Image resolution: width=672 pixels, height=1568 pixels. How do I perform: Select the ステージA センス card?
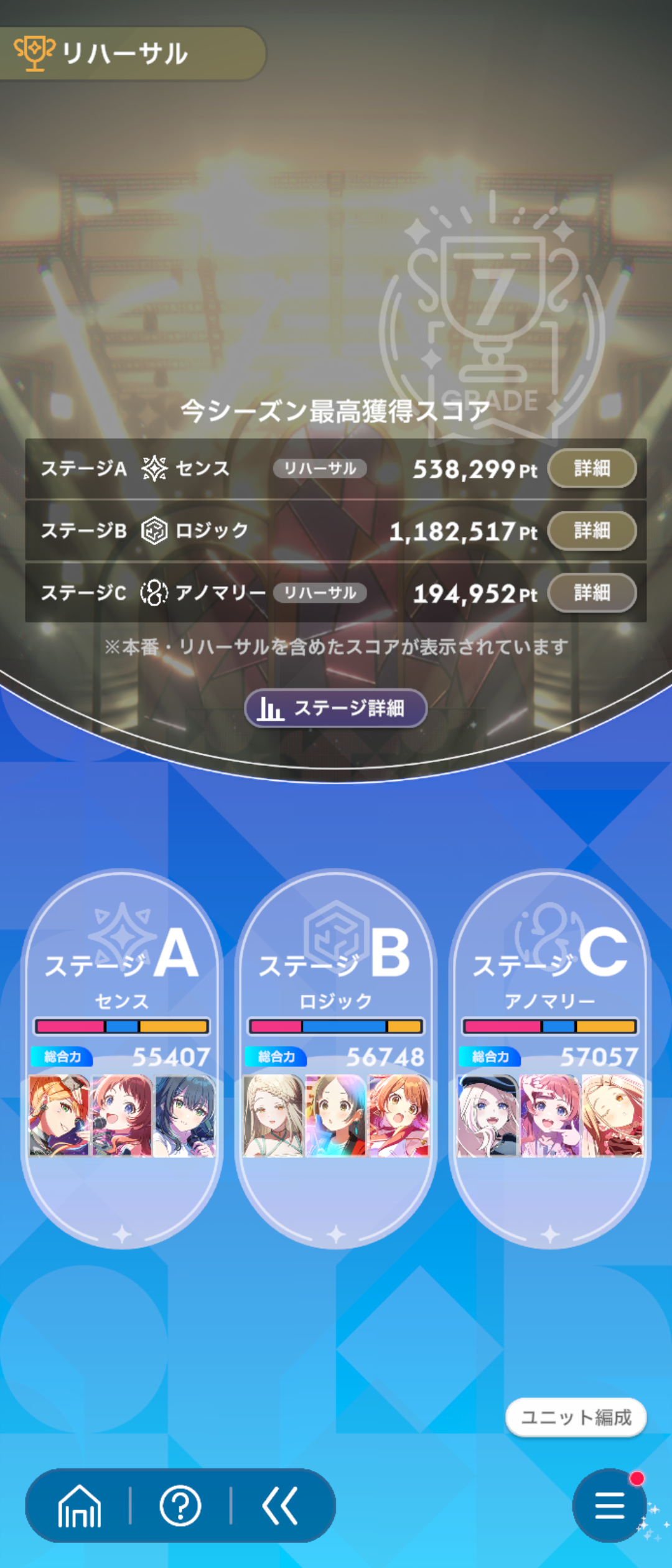click(x=122, y=1058)
